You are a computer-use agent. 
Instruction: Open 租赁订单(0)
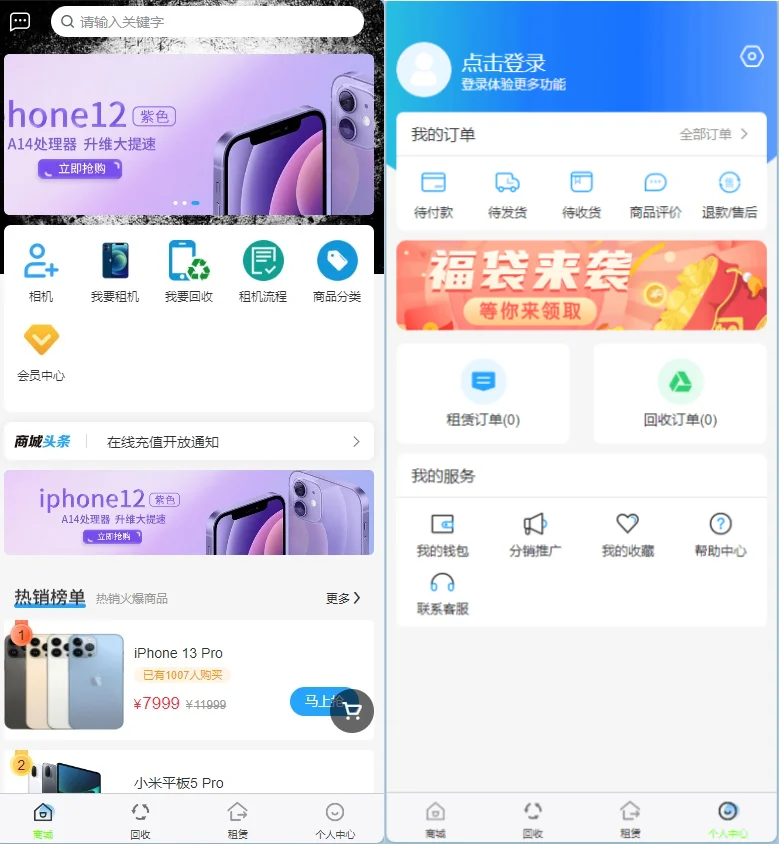pyautogui.click(x=483, y=395)
